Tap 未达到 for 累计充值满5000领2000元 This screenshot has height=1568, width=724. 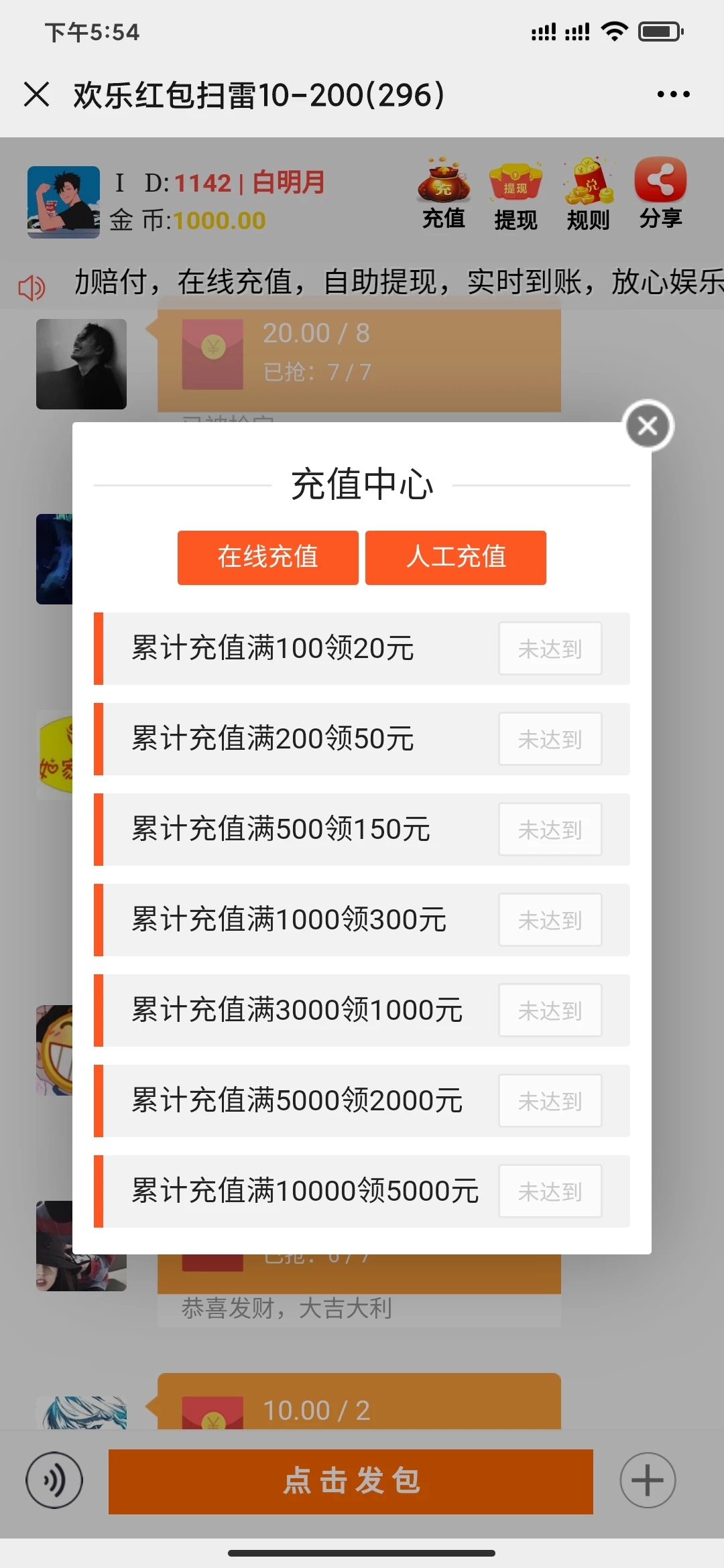click(x=550, y=1101)
